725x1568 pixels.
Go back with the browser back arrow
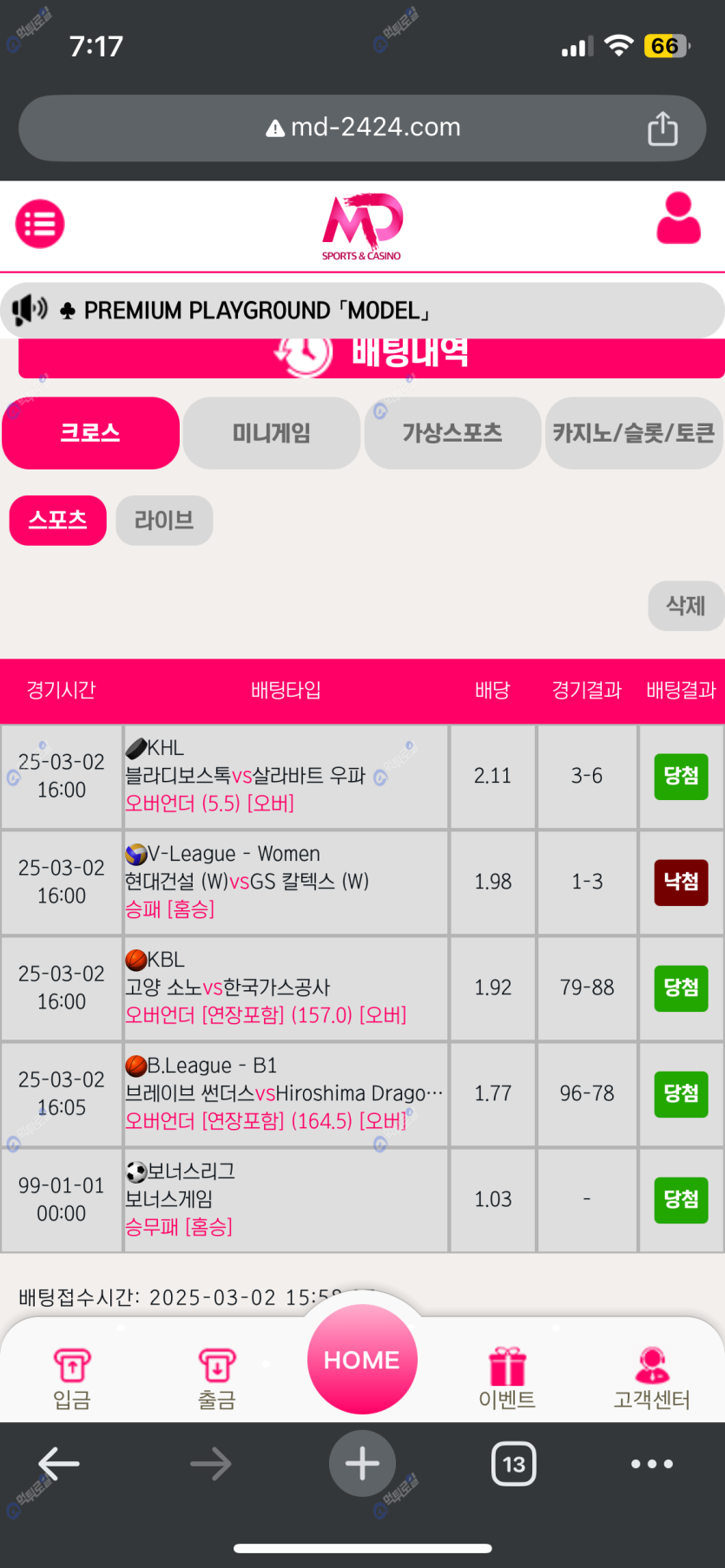(x=59, y=1464)
